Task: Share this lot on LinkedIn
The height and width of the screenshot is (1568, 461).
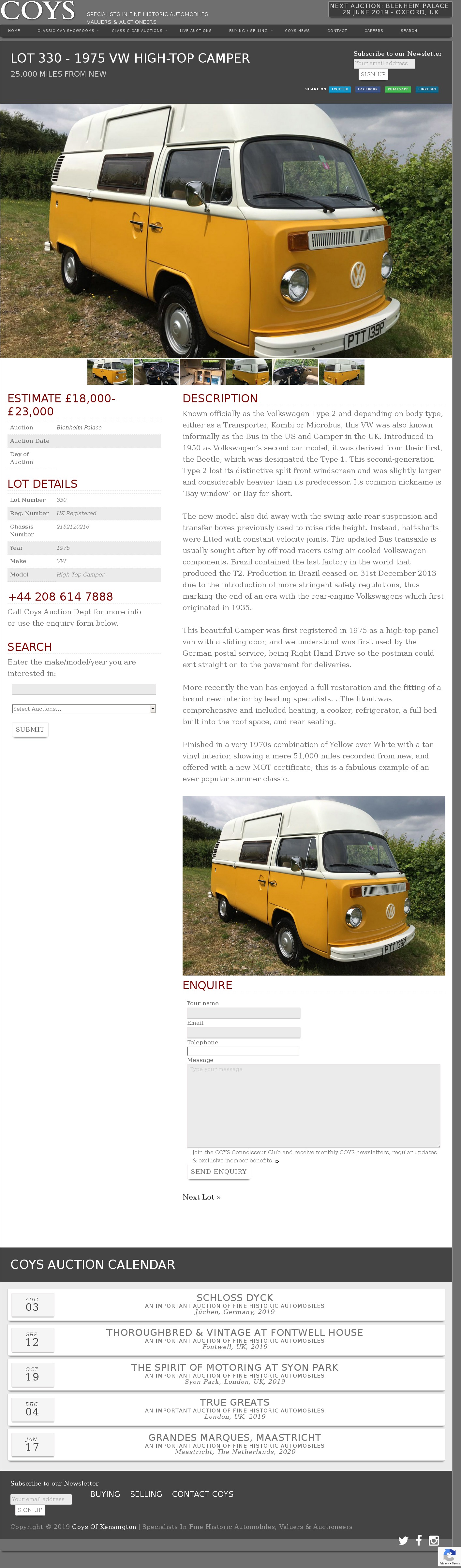Action: click(x=427, y=89)
